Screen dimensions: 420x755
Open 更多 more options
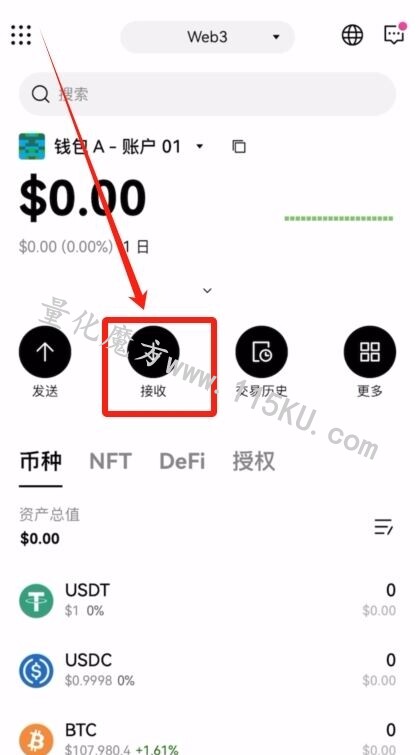pos(369,362)
